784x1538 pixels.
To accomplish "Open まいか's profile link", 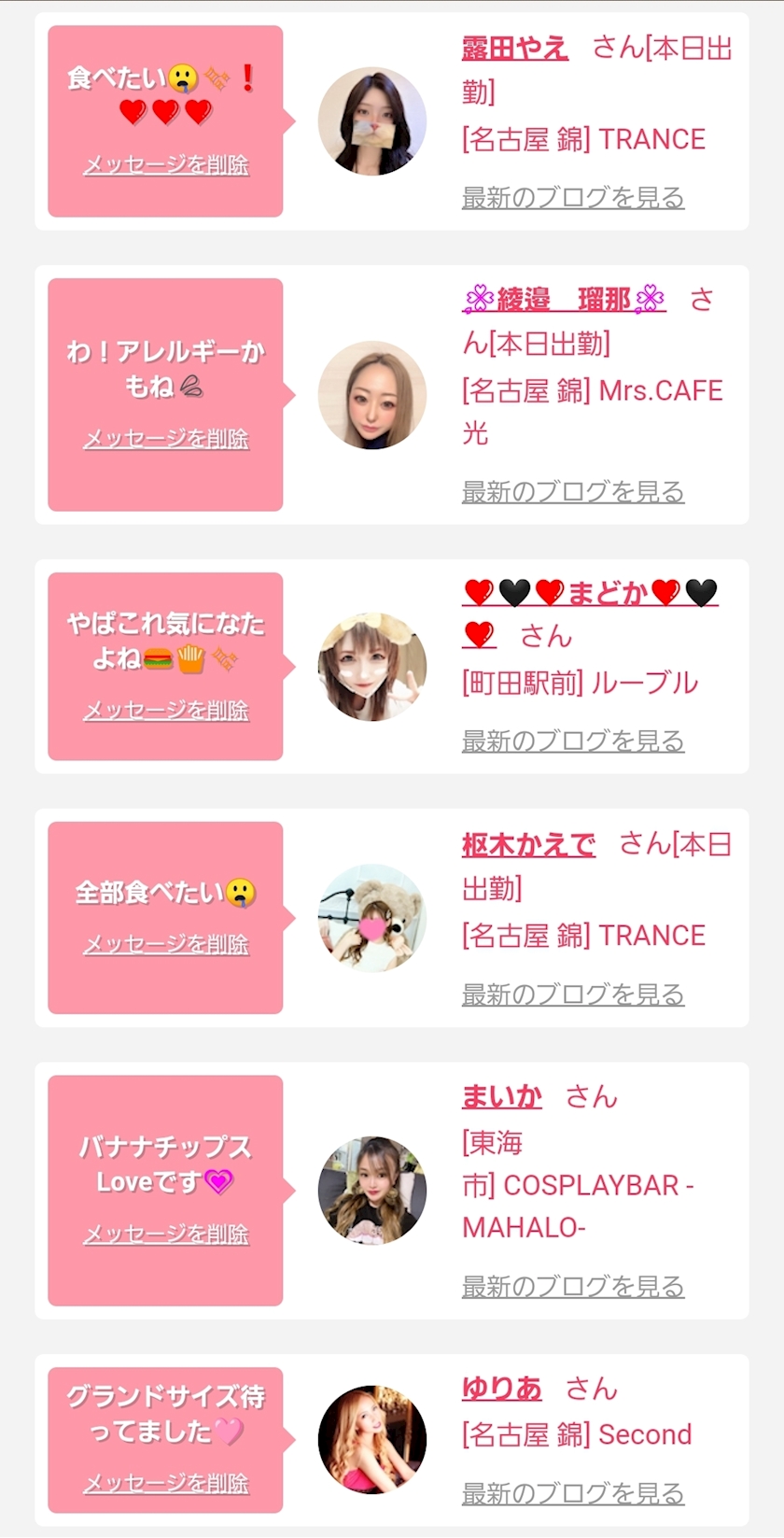I will click(x=501, y=1096).
